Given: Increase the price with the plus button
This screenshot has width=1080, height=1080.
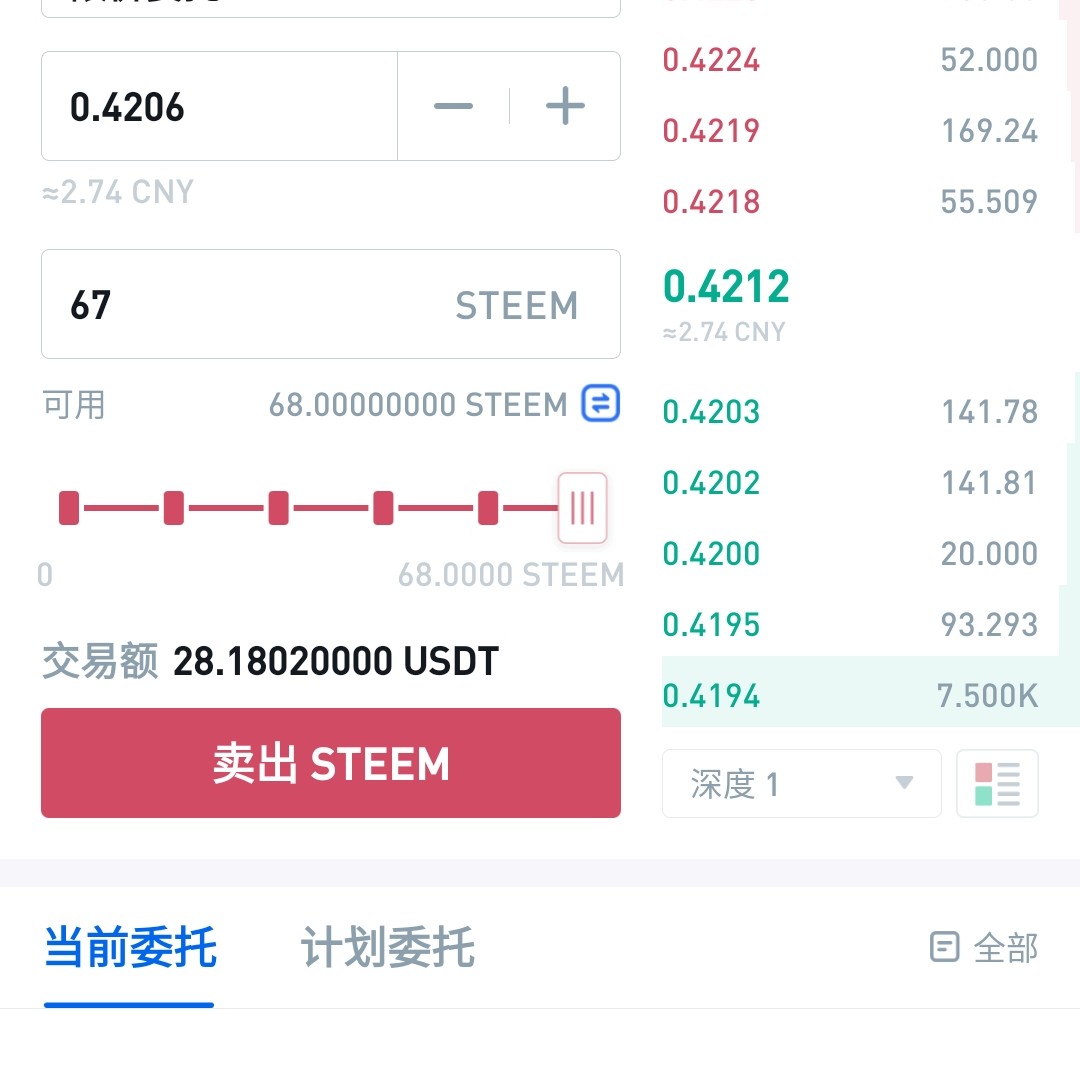Looking at the screenshot, I should point(565,106).
